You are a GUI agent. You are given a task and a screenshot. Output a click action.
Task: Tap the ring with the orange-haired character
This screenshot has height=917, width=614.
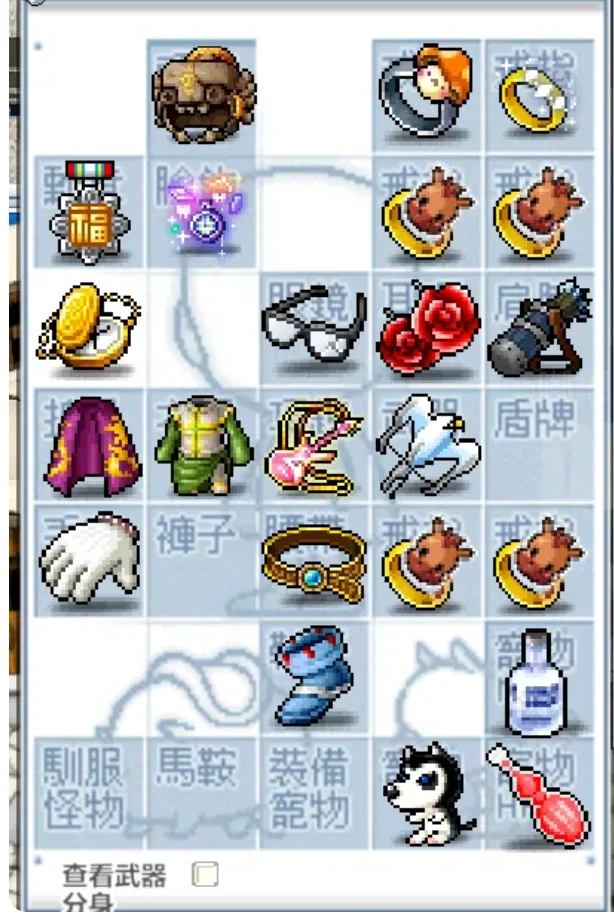426,92
